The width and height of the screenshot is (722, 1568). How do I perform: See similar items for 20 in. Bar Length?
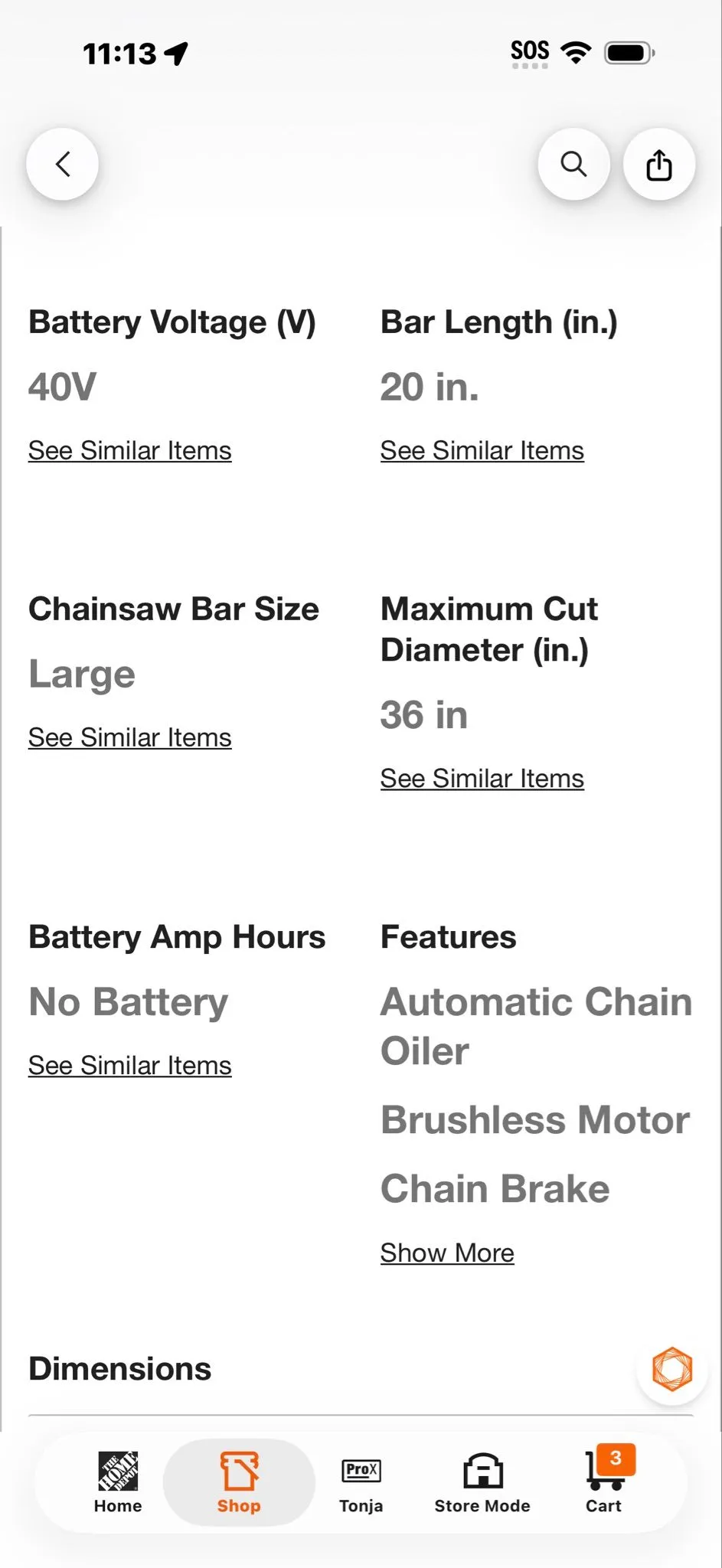pos(482,450)
